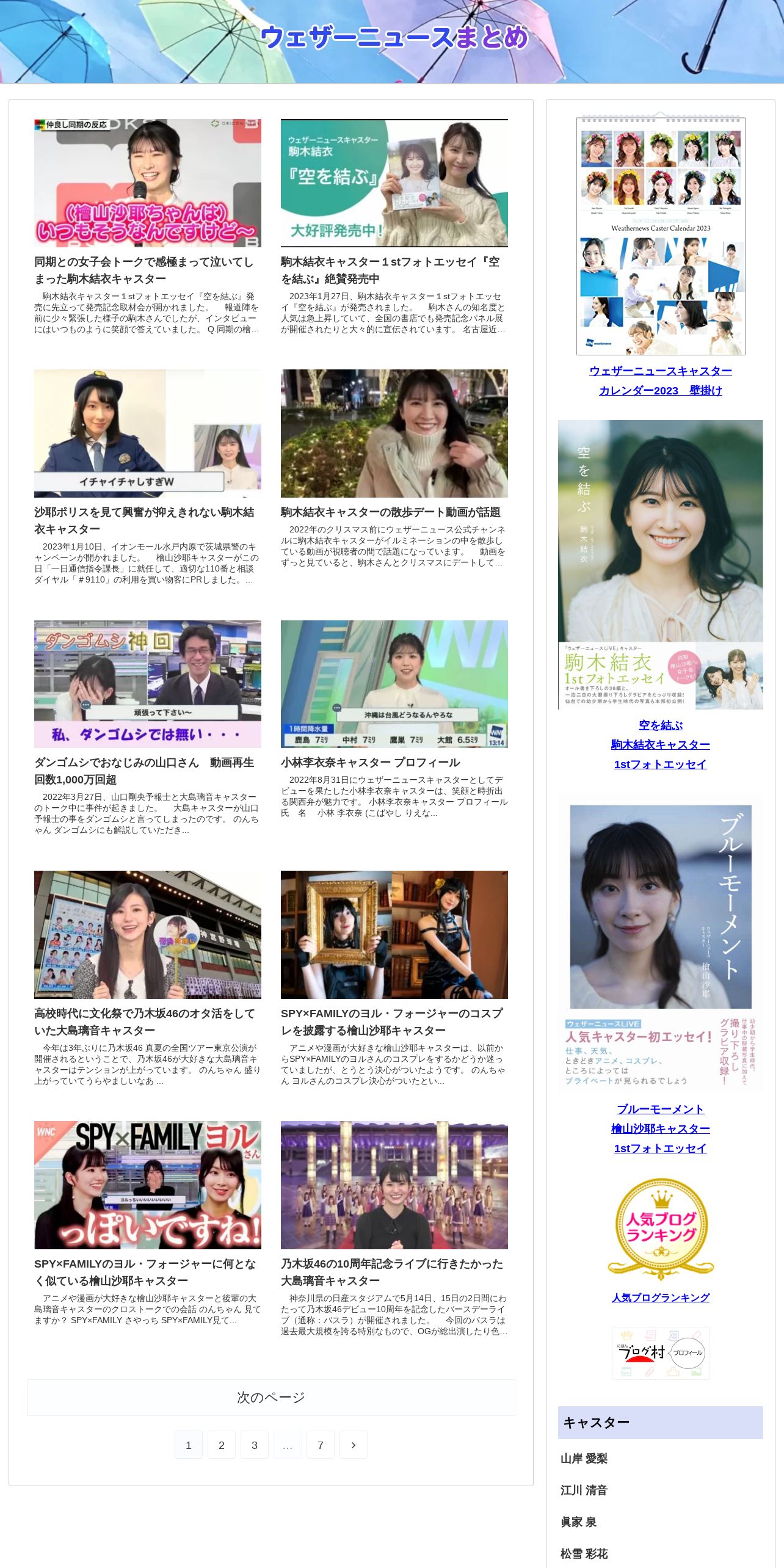Screen dimensions: 784x1568
Task: Tap the next page arrow
Action: 353,1445
